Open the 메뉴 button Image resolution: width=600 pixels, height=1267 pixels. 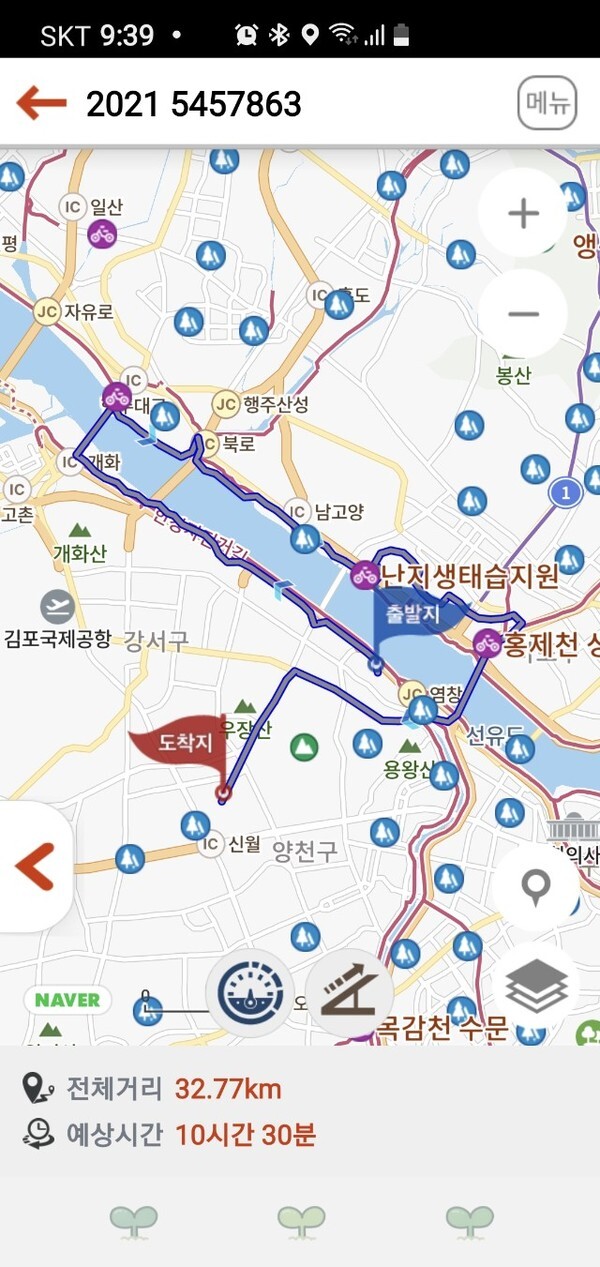click(547, 103)
